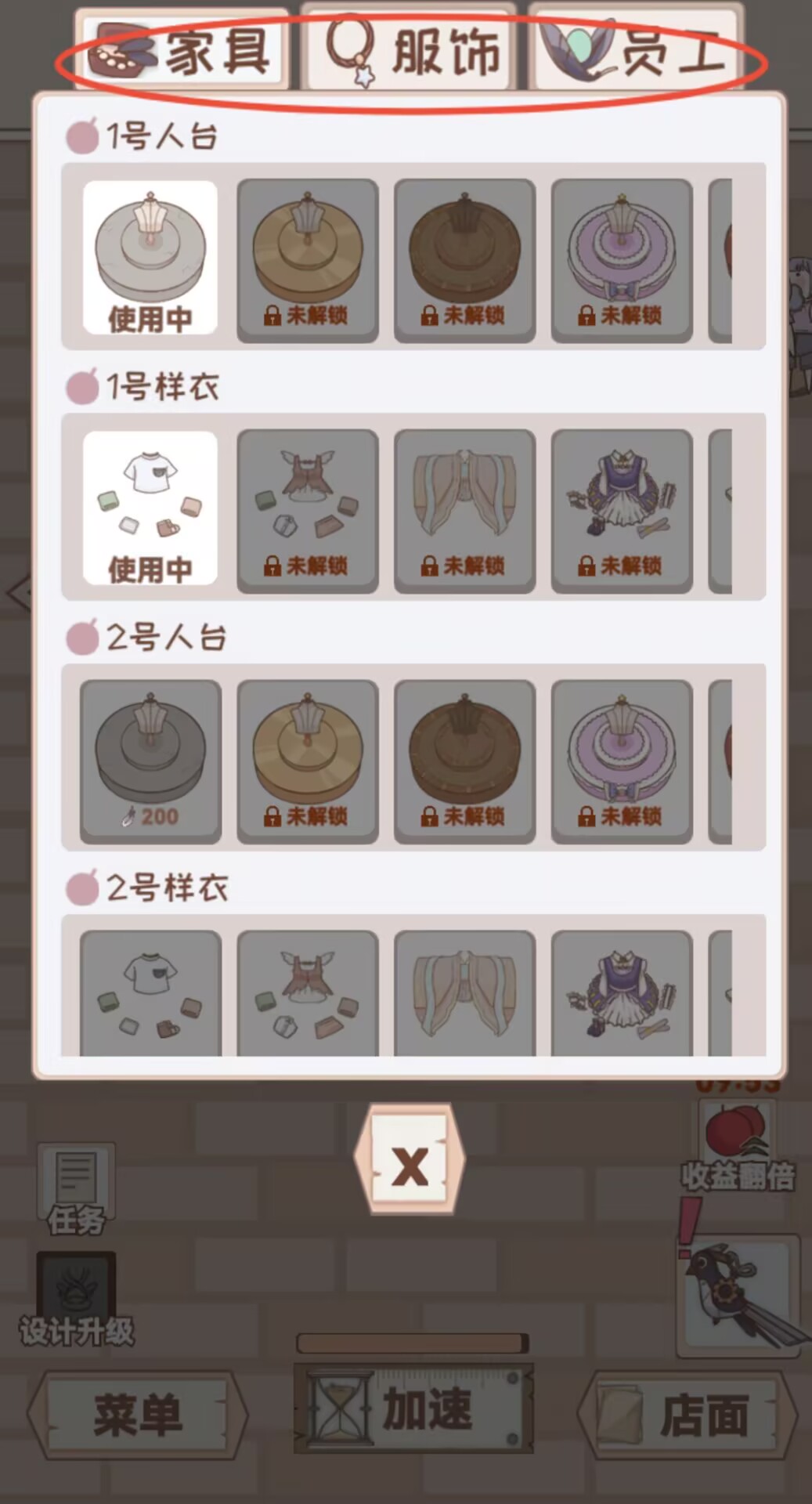Switch to the 员工 tab

pos(636,51)
